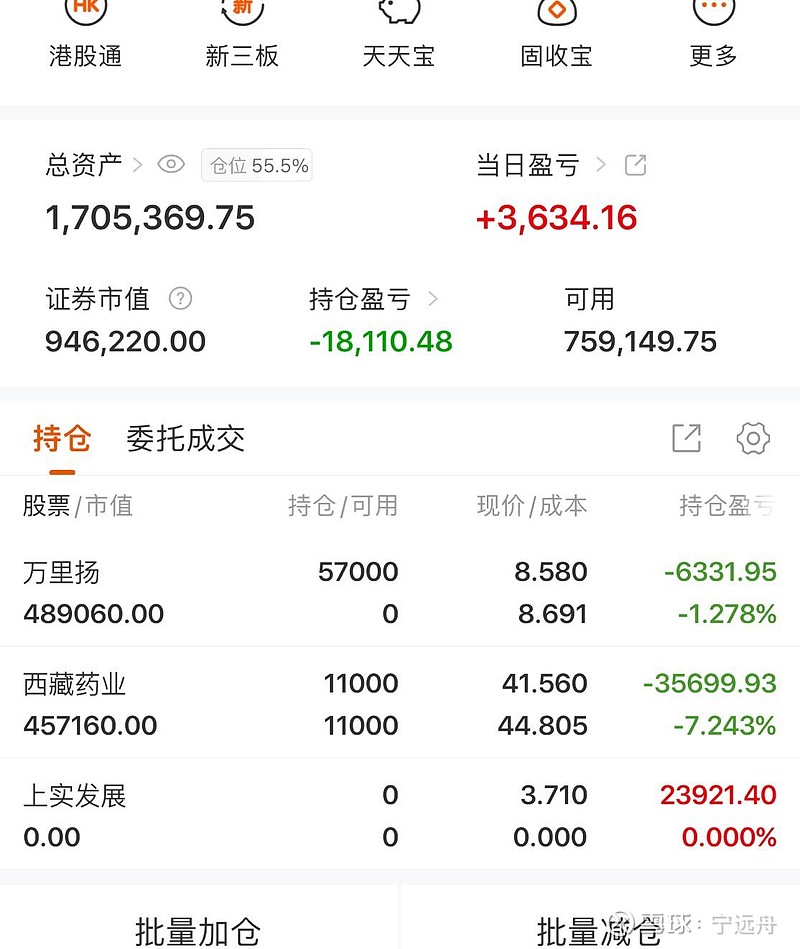Open the 上实发展 holding row
Image resolution: width=800 pixels, height=949 pixels.
[x=400, y=816]
